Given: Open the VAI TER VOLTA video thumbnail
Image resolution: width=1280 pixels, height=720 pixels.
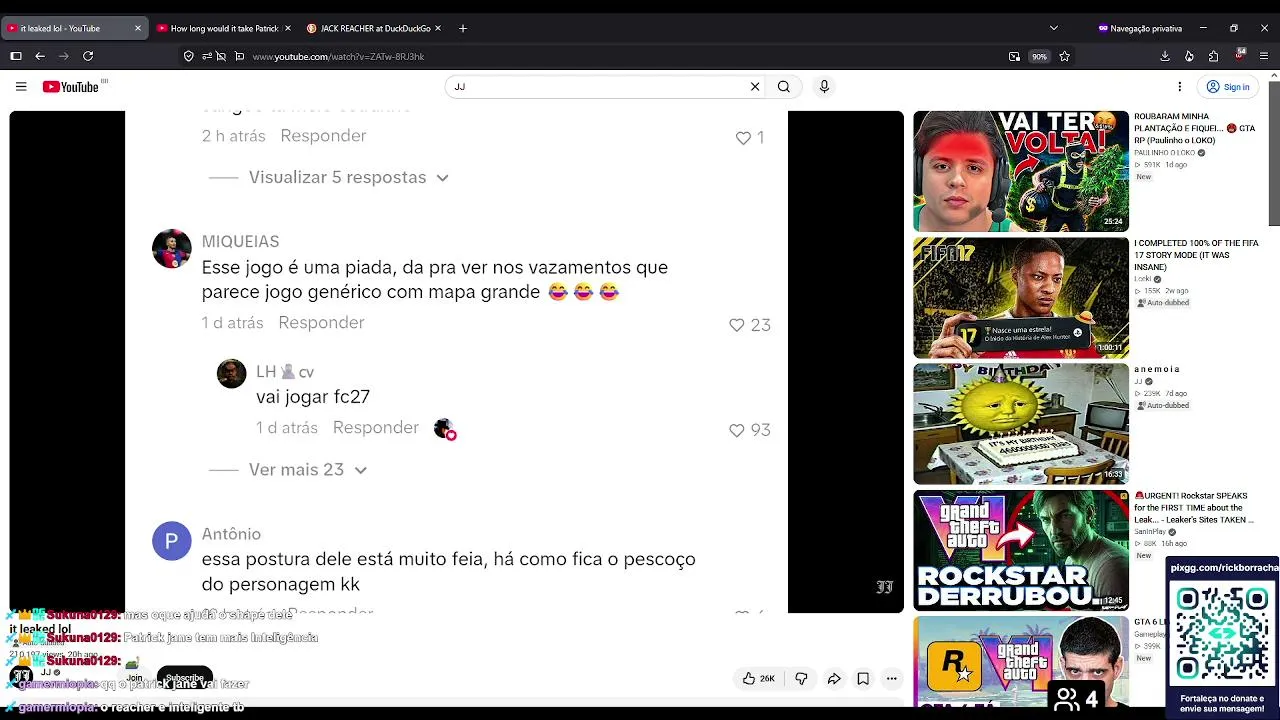Looking at the screenshot, I should [x=1020, y=171].
